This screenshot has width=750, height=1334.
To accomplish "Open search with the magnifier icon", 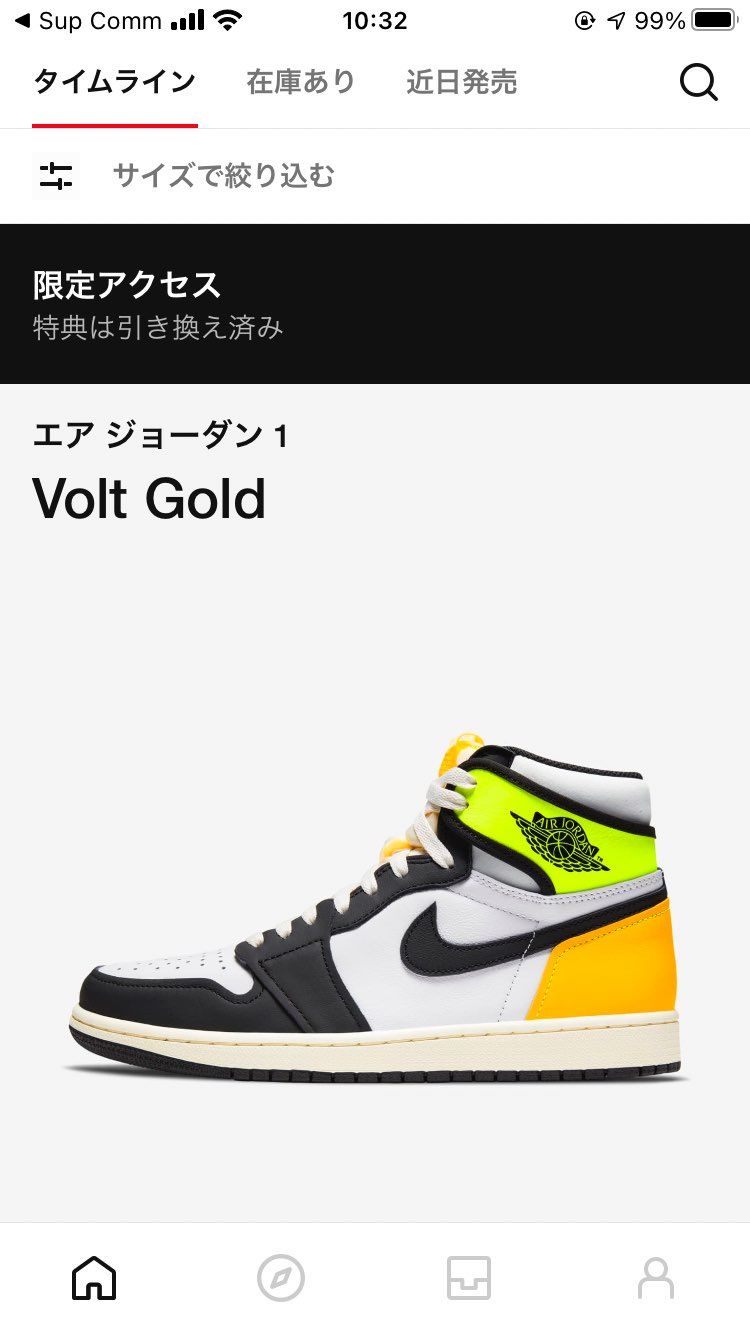I will click(x=699, y=83).
